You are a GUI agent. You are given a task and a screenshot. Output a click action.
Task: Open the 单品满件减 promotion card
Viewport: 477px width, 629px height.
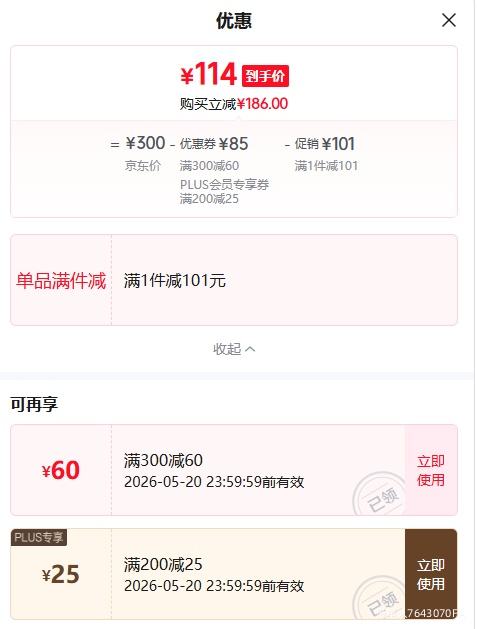pyautogui.click(x=234, y=280)
